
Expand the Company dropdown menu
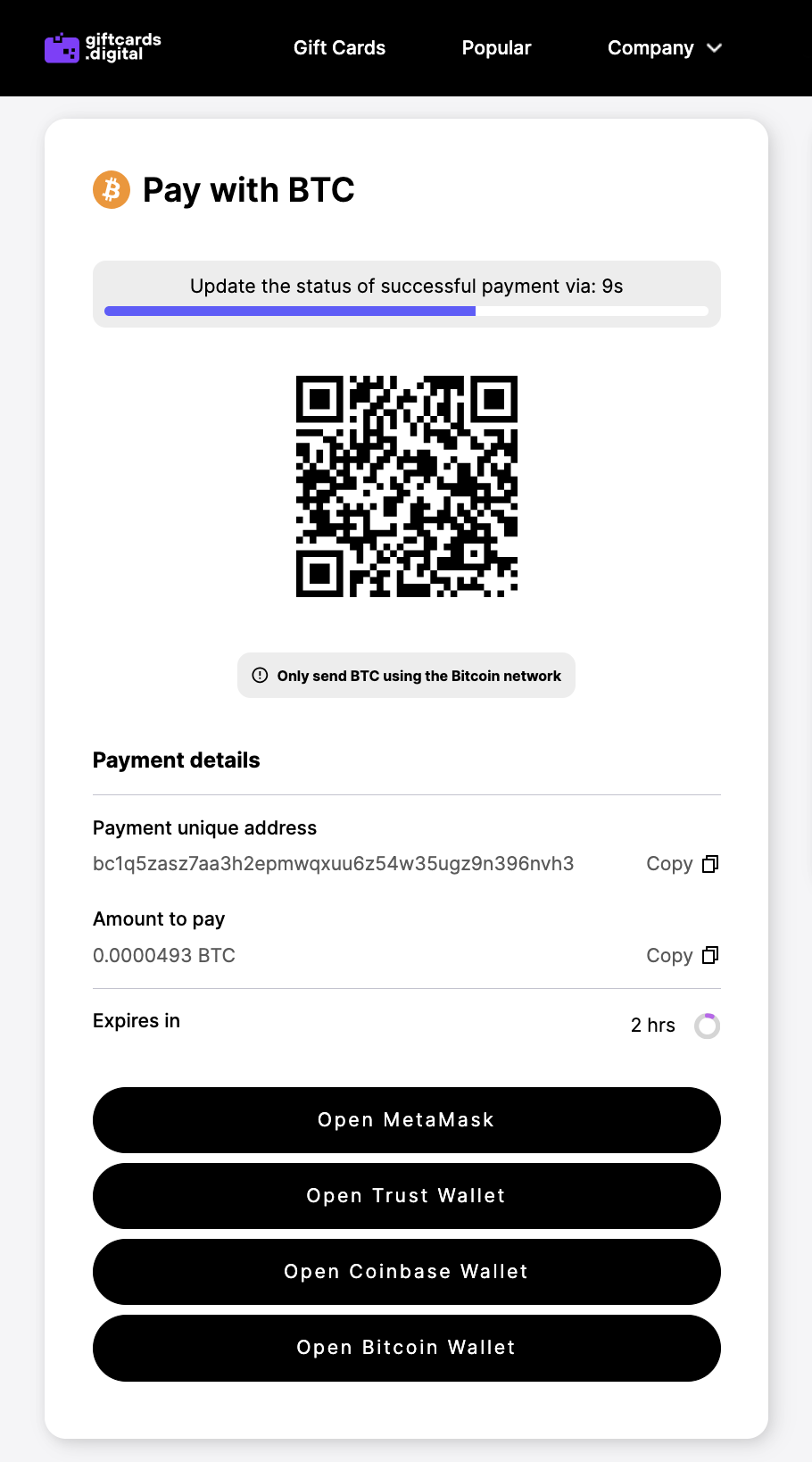click(664, 48)
